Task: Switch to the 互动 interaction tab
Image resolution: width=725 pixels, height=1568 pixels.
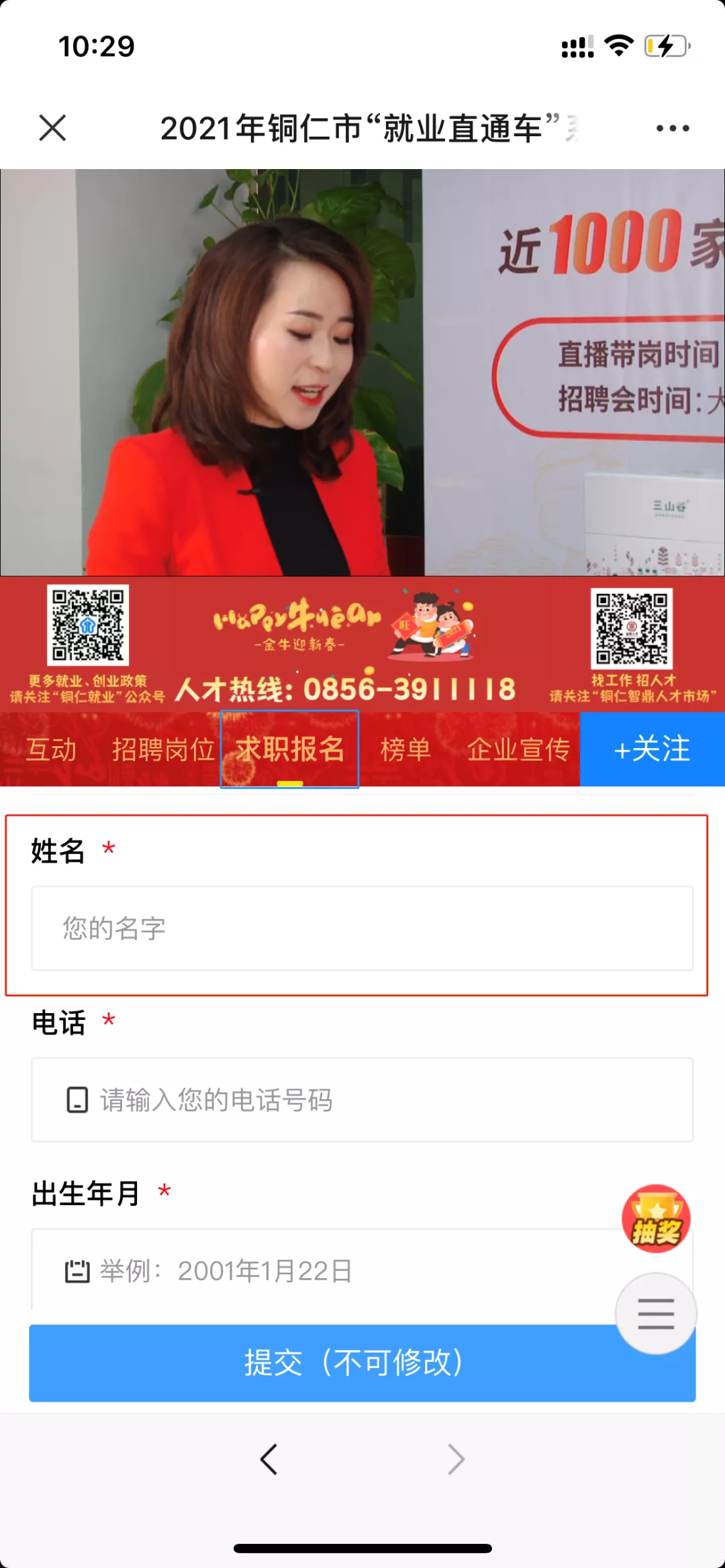Action: 52,750
